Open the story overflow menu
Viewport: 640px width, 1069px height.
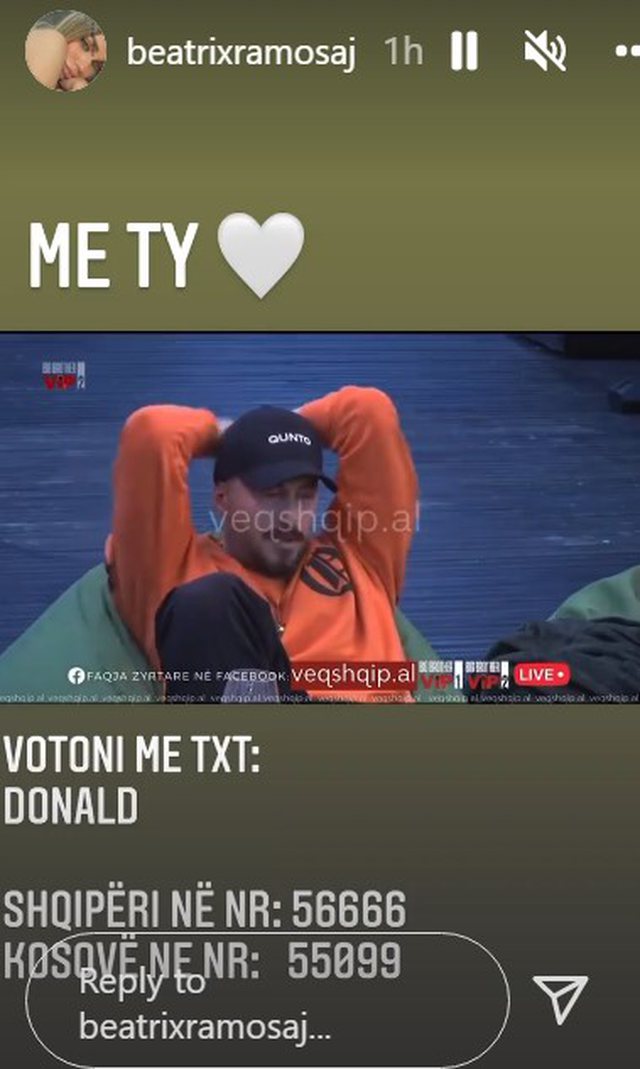click(625, 52)
